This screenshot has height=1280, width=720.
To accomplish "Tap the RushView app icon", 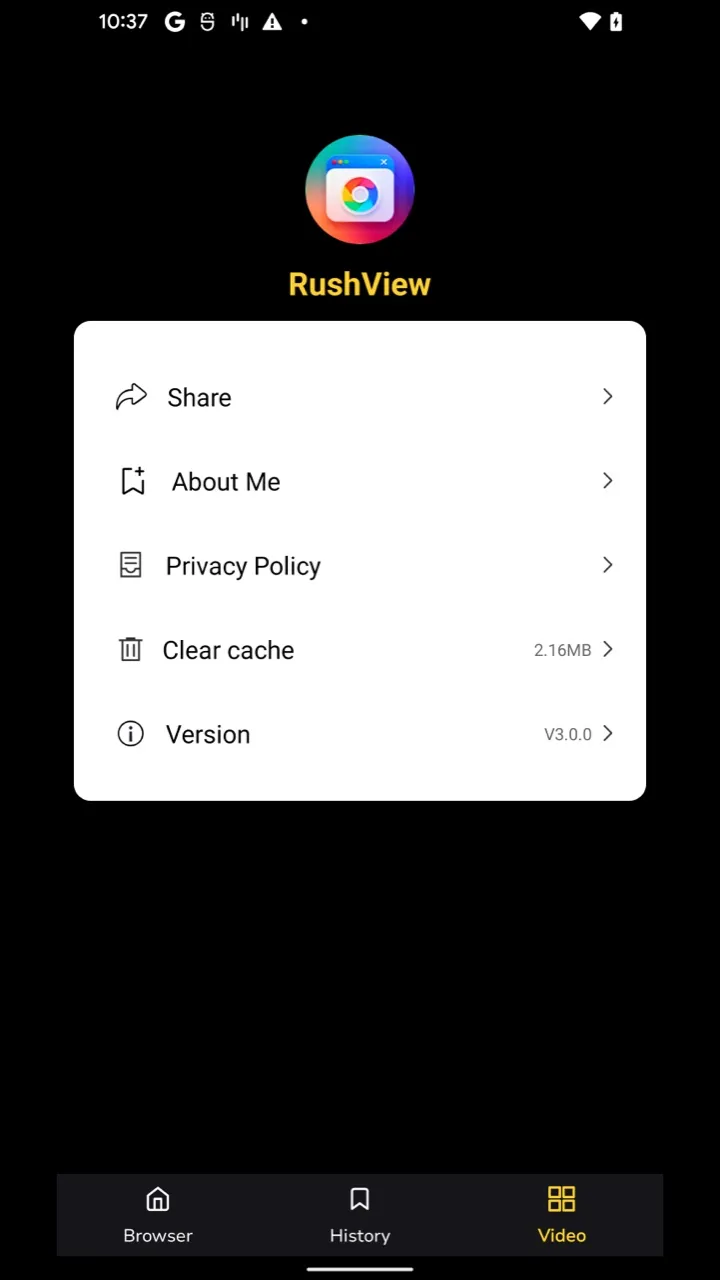I will (360, 190).
